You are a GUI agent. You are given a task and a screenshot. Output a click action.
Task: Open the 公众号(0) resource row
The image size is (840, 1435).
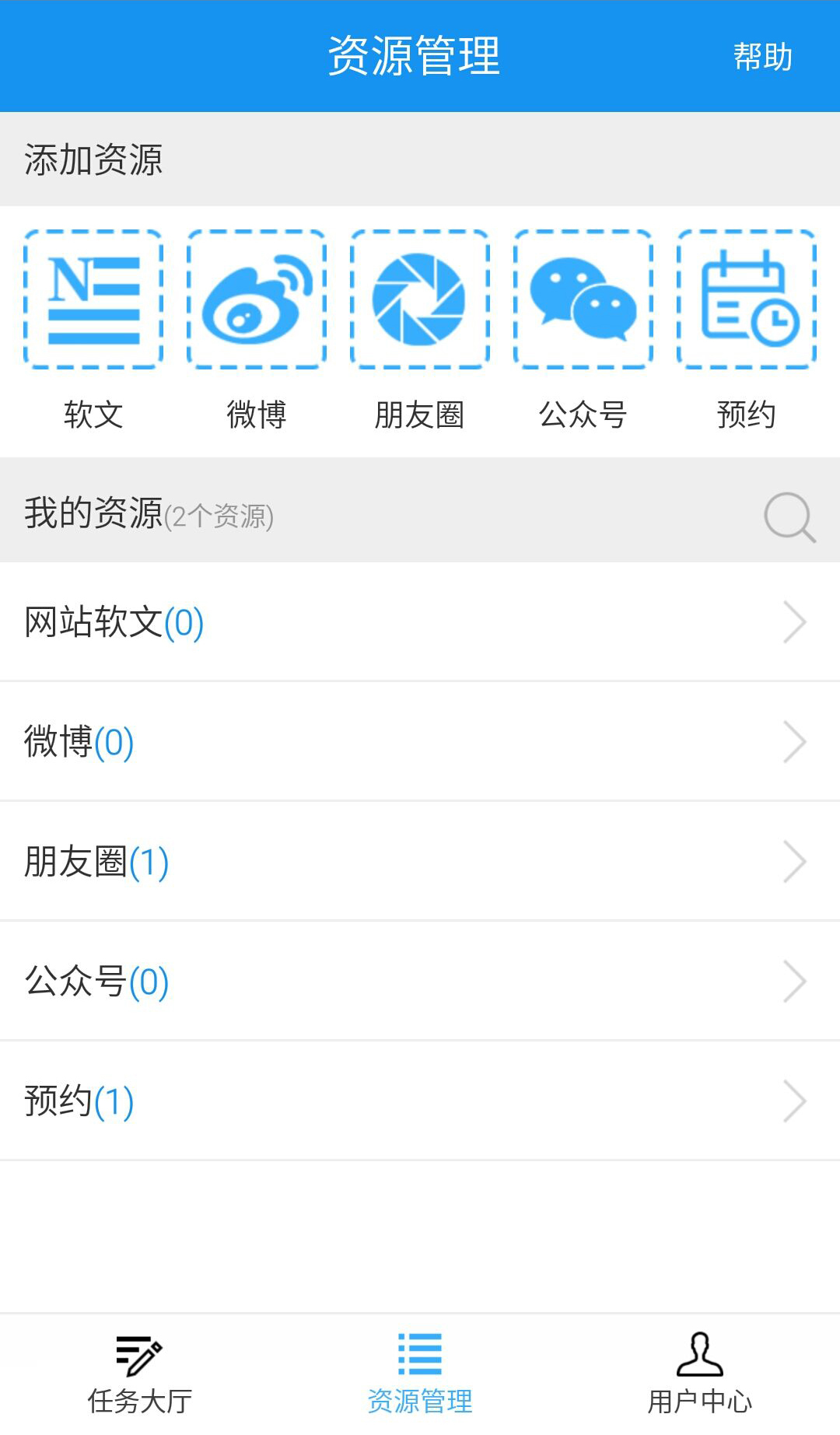pos(420,982)
